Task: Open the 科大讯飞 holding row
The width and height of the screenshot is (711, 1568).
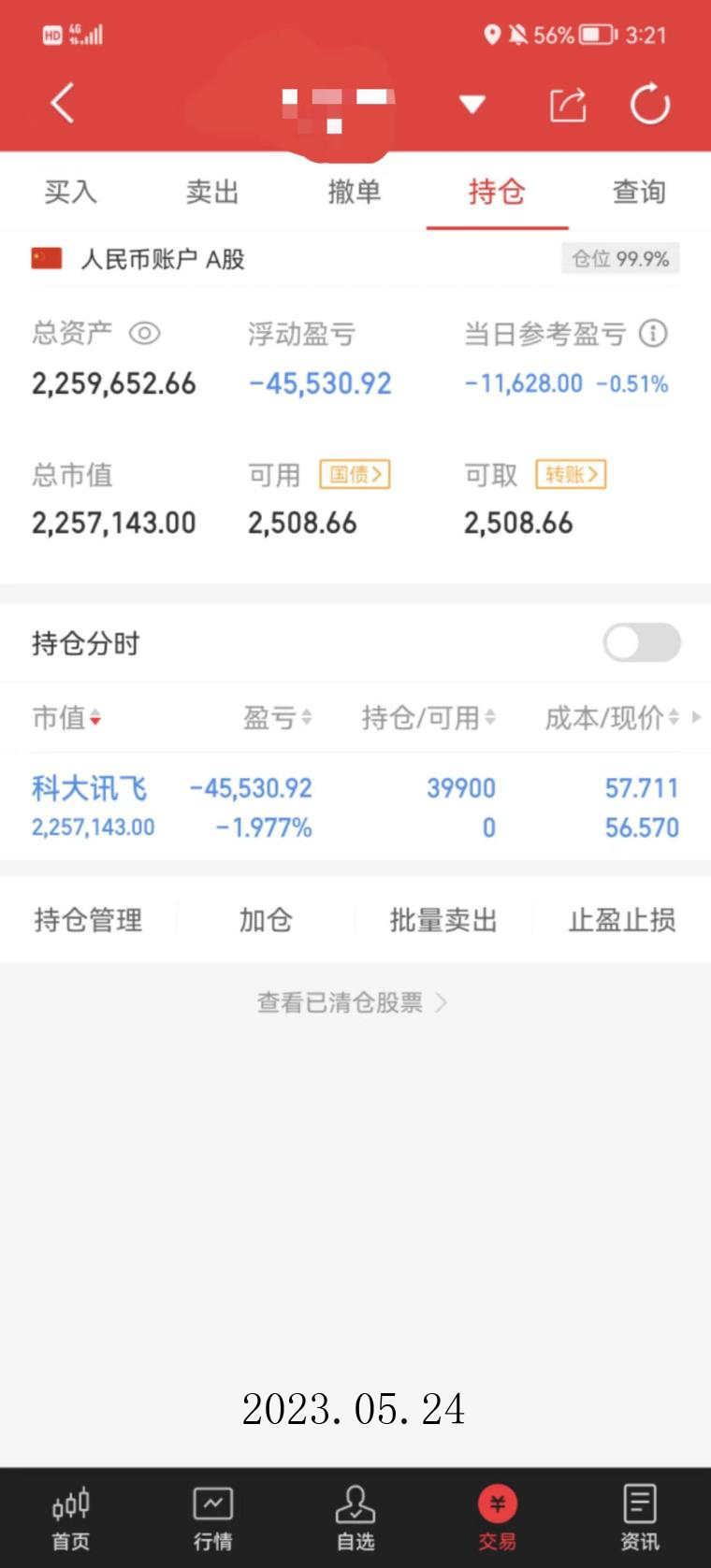Action: pos(355,807)
